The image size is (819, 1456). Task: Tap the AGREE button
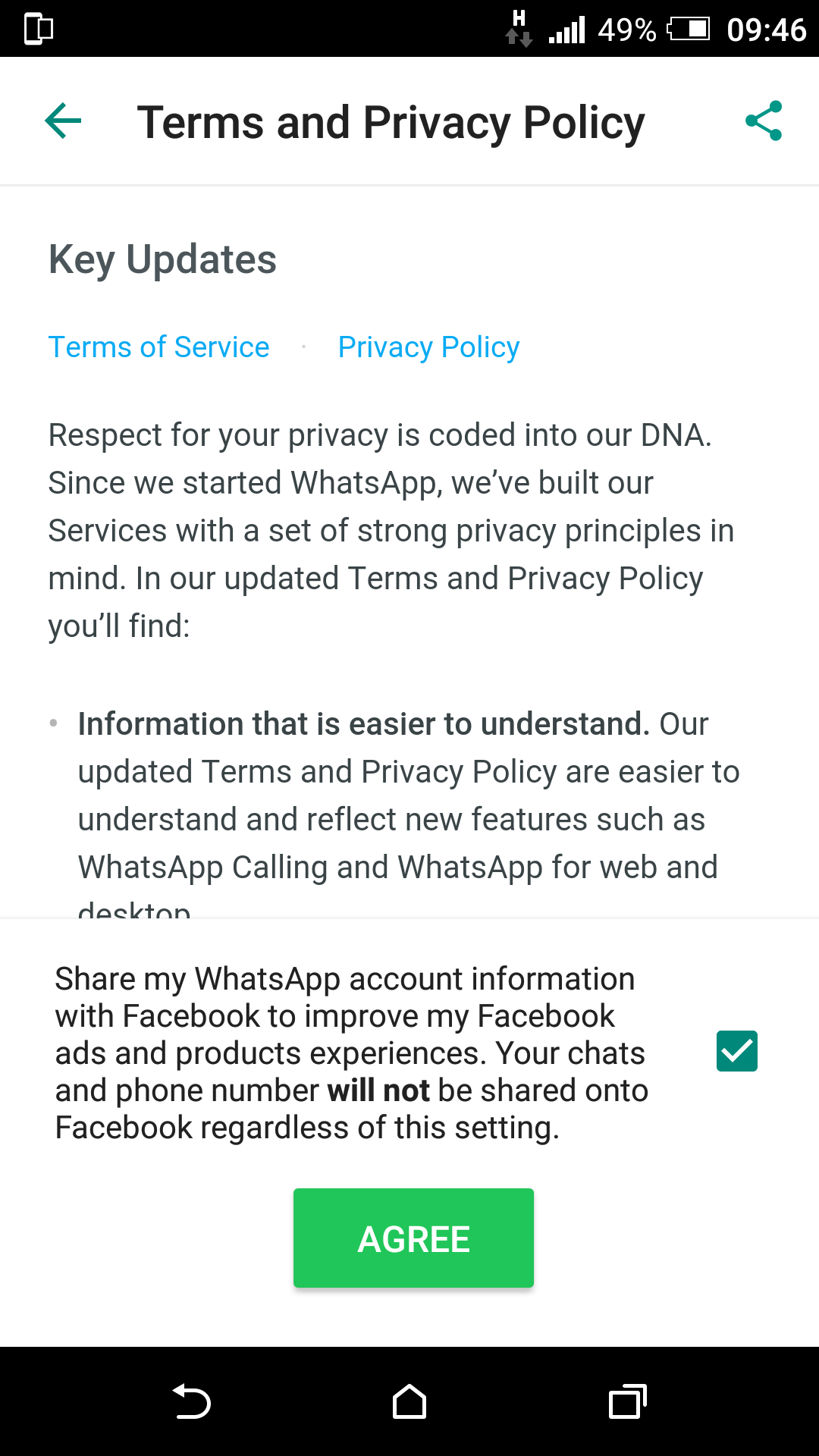point(413,1238)
